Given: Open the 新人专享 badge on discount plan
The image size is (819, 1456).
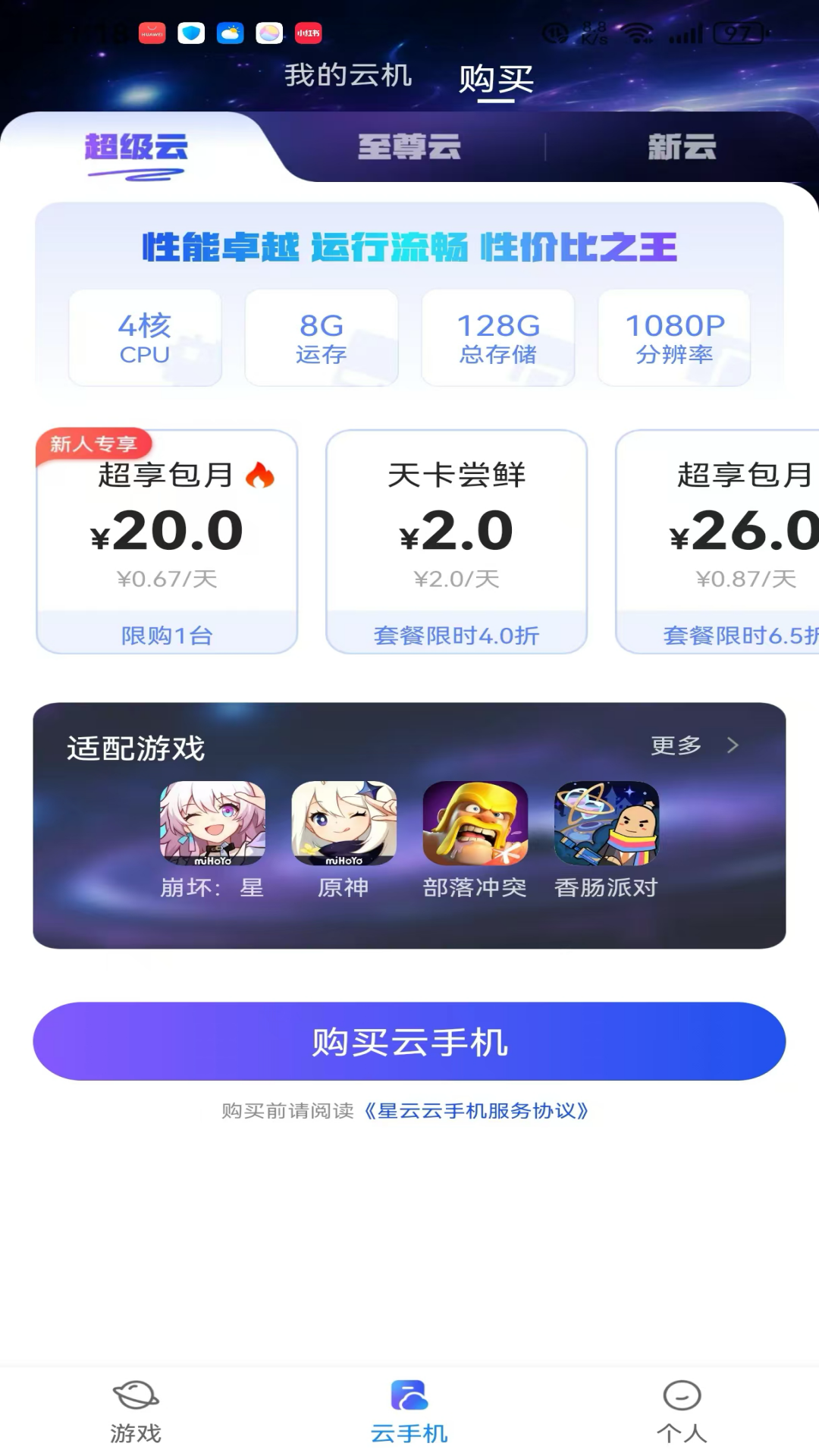Looking at the screenshot, I should click(x=93, y=444).
